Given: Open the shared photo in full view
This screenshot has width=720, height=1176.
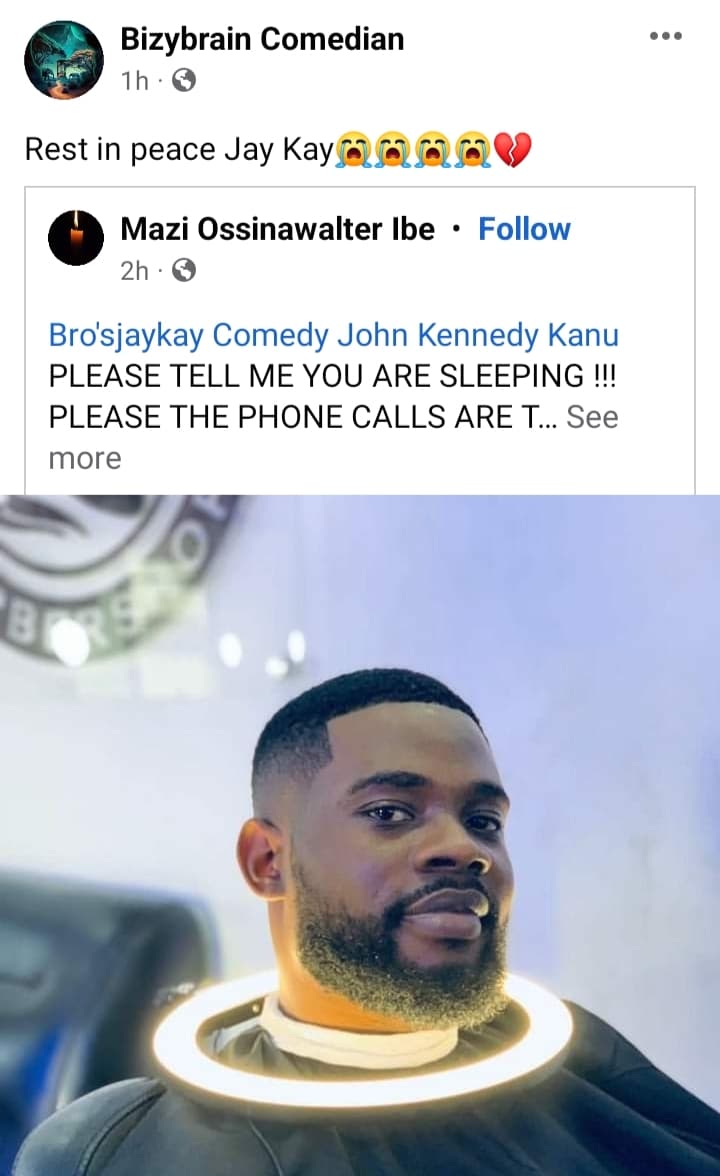Looking at the screenshot, I should coord(360,835).
